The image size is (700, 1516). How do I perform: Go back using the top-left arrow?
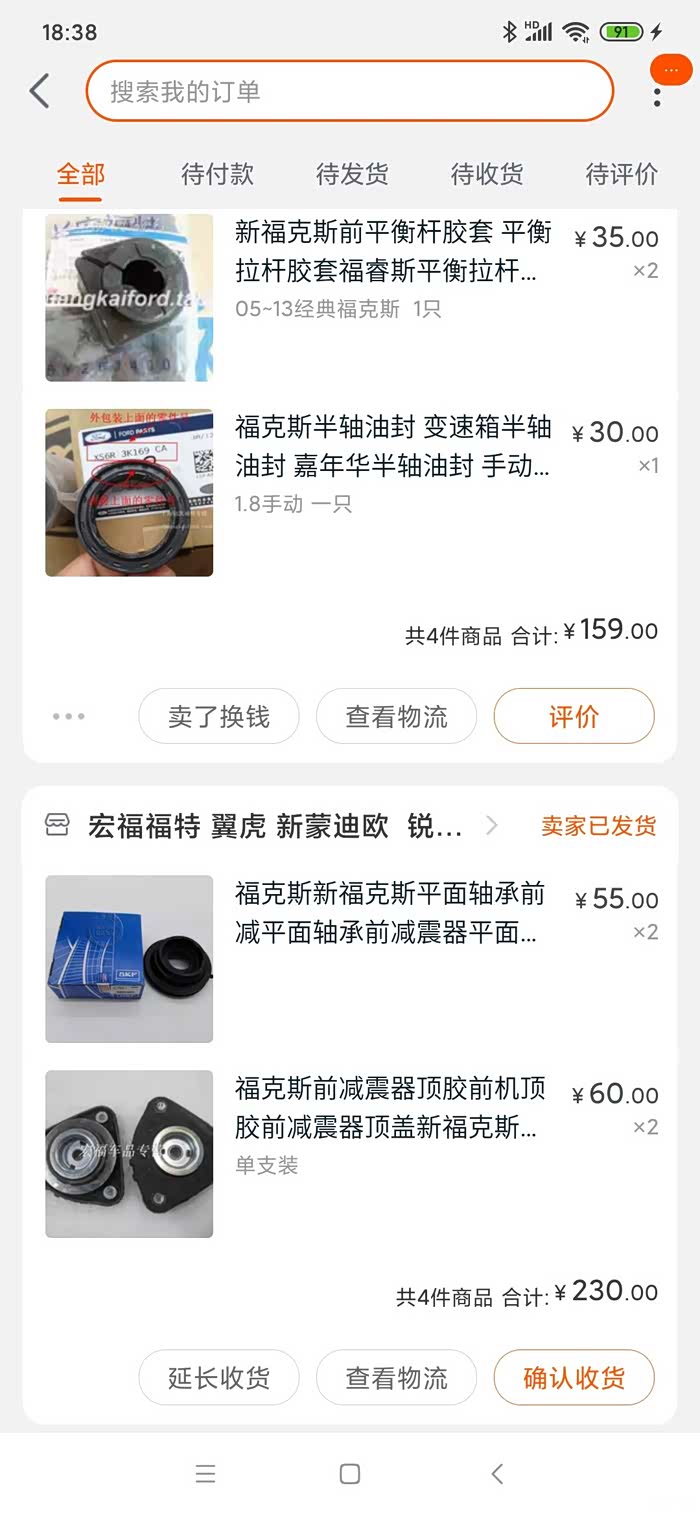click(x=40, y=92)
